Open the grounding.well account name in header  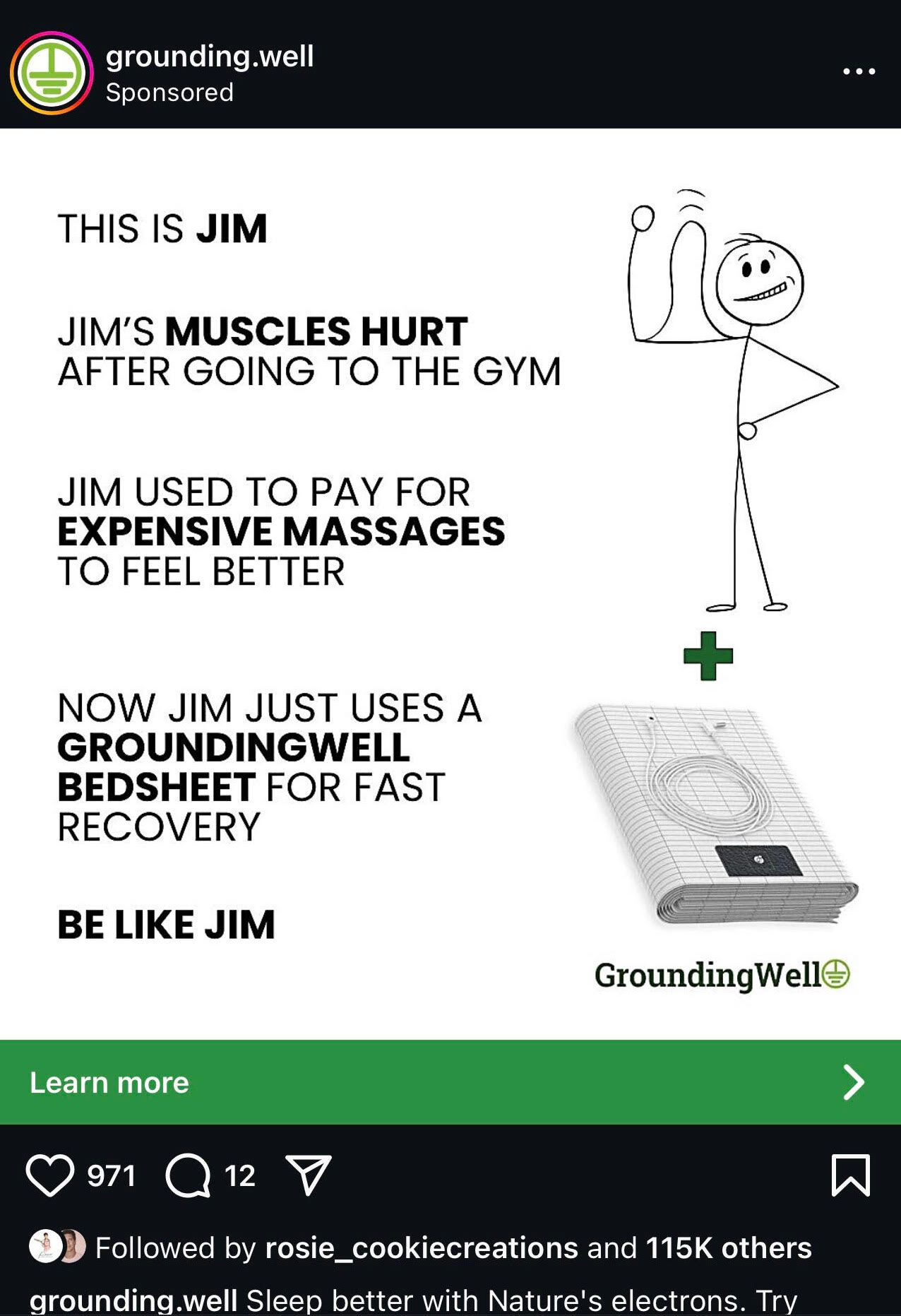(x=210, y=57)
